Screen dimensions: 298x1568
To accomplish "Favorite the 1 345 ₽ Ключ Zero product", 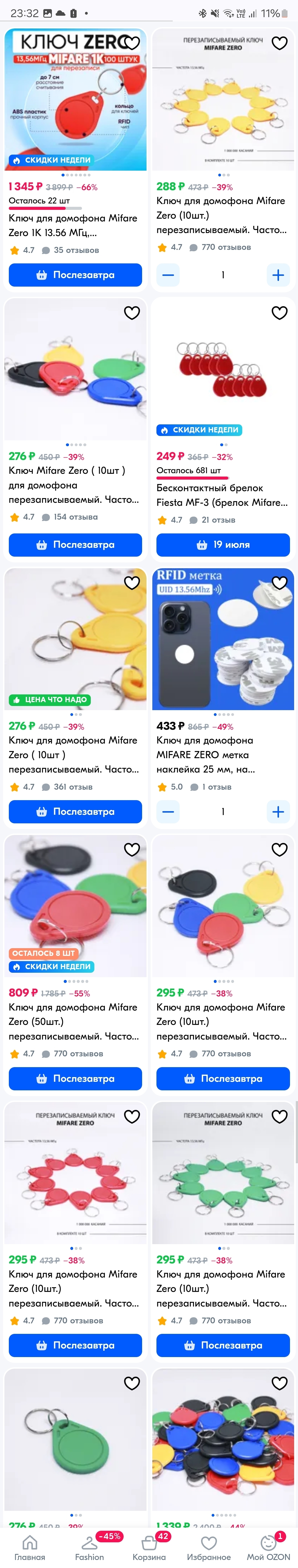I will pyautogui.click(x=132, y=43).
